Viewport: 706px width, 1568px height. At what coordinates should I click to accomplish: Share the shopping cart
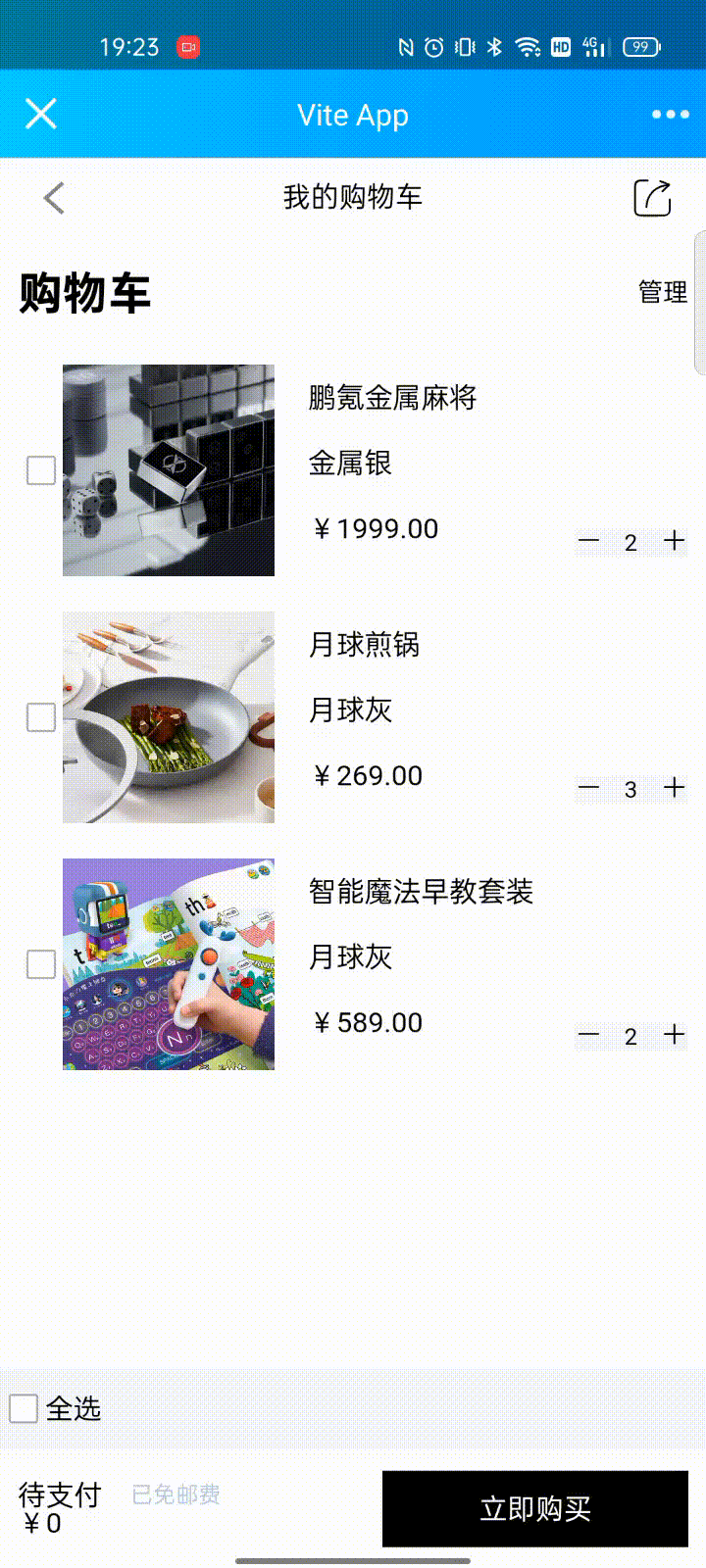tap(652, 198)
